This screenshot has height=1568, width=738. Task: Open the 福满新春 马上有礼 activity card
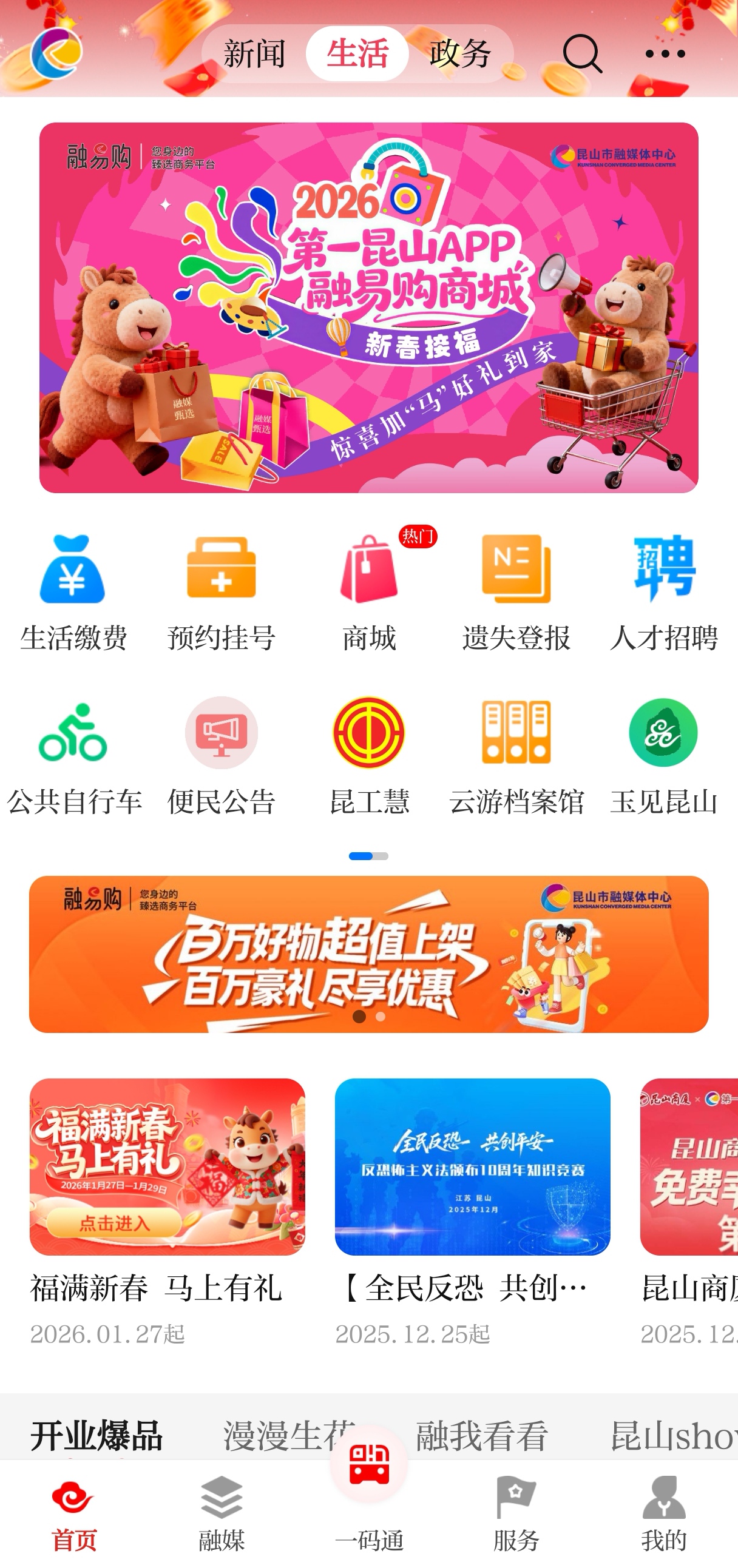167,1211
